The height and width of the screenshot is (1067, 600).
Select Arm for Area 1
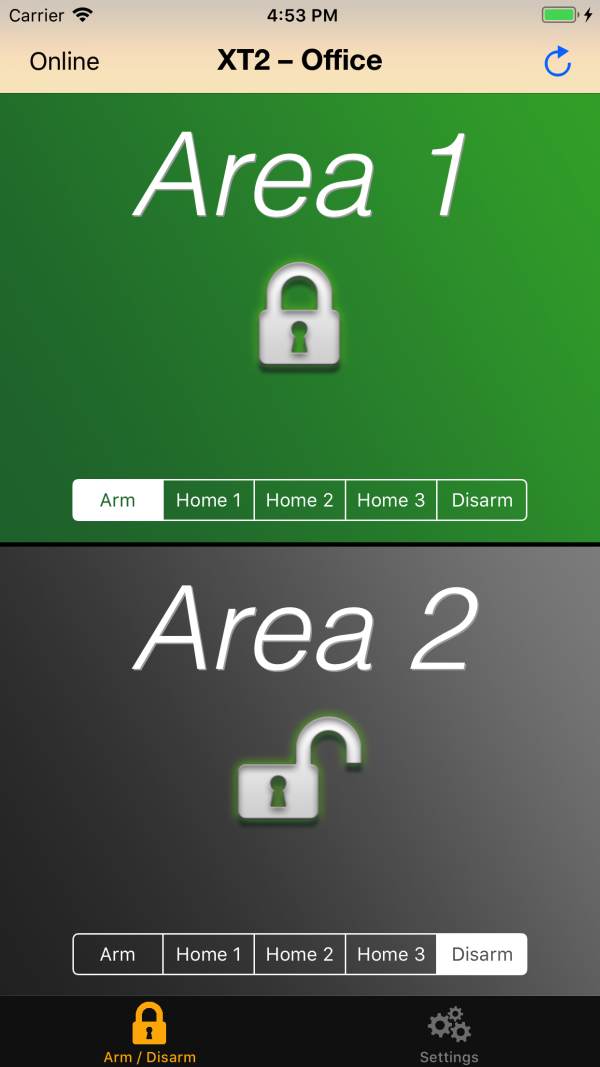(118, 500)
